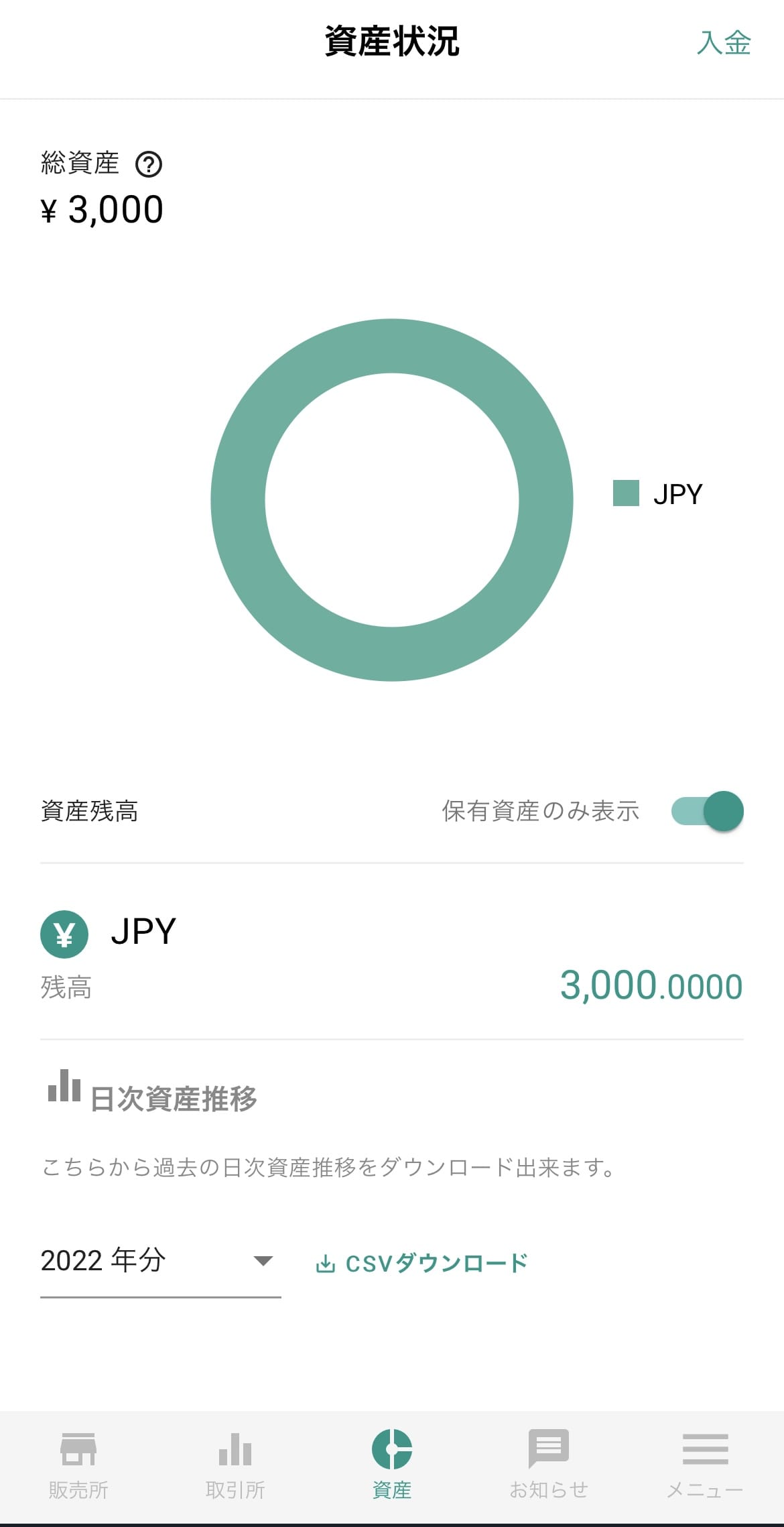Go to the 取引所 tab
The width and height of the screenshot is (784, 1527).
(235, 1465)
